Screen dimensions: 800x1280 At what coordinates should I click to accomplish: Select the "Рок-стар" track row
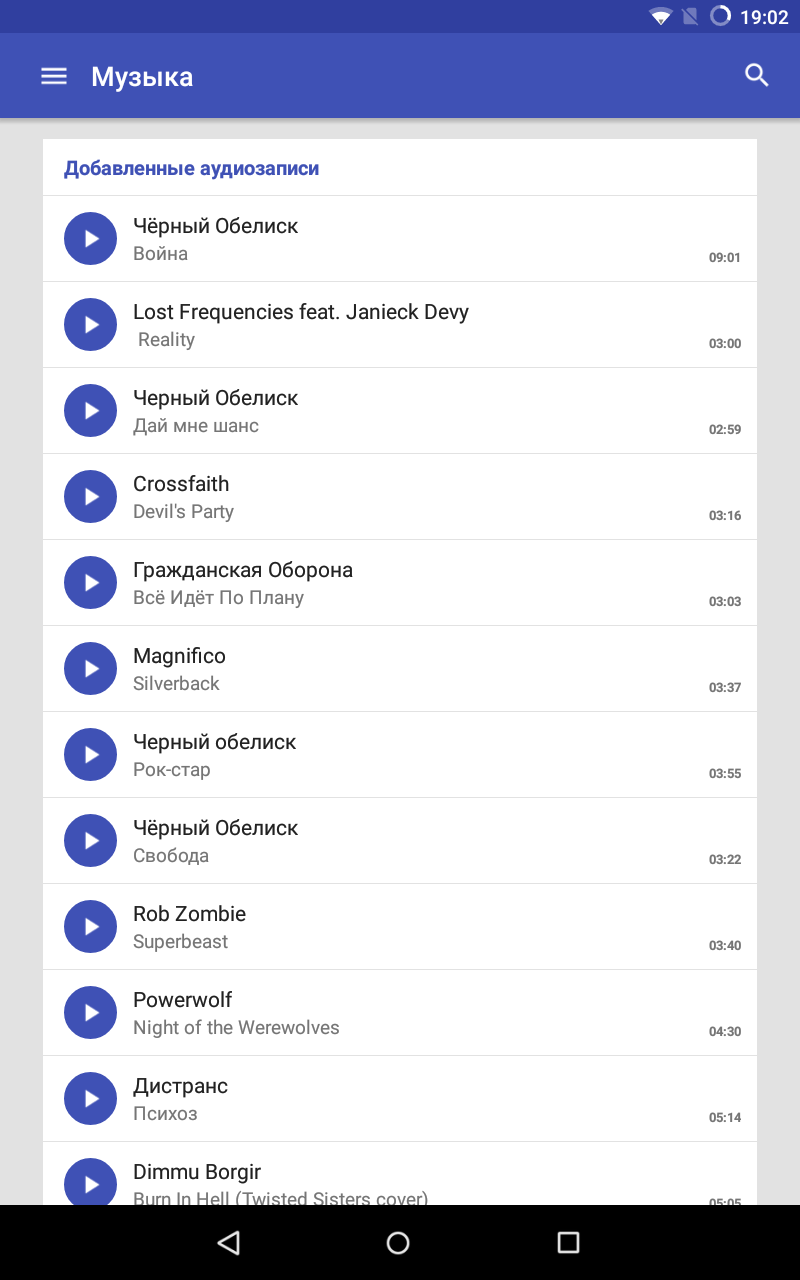coord(400,755)
